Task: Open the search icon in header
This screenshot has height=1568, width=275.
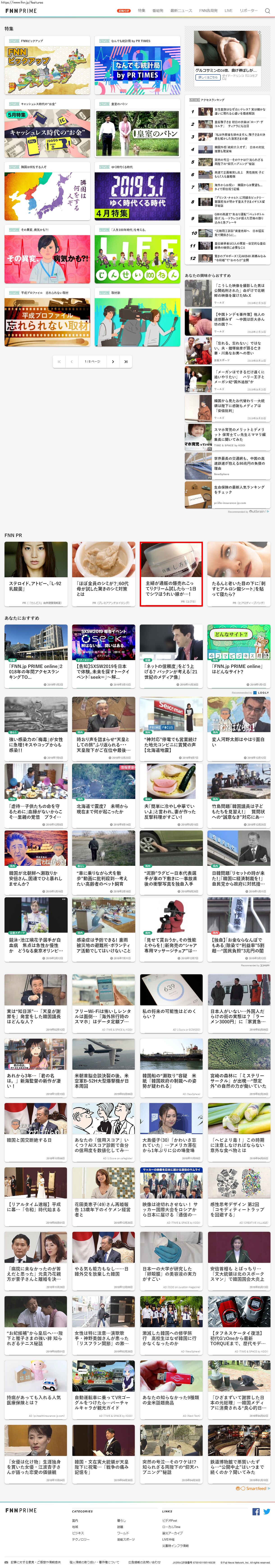Action: [x=267, y=10]
